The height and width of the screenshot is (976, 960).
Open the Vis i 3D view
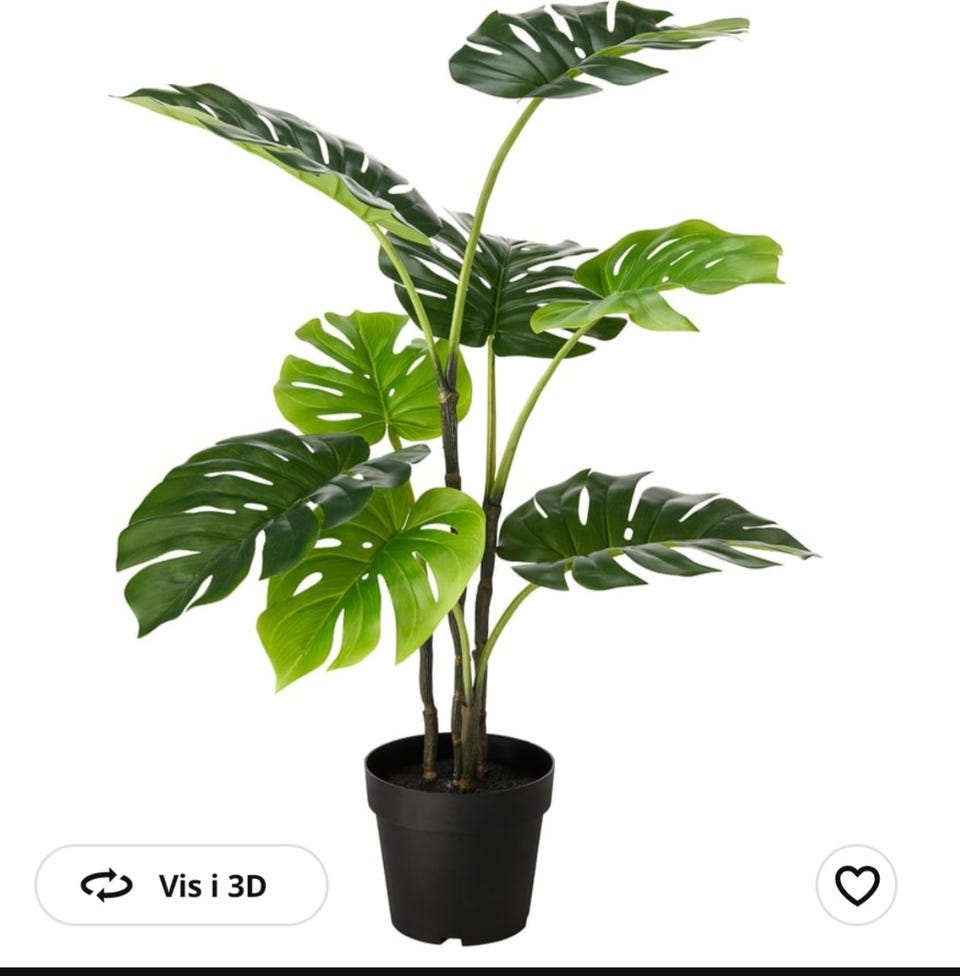point(181,885)
